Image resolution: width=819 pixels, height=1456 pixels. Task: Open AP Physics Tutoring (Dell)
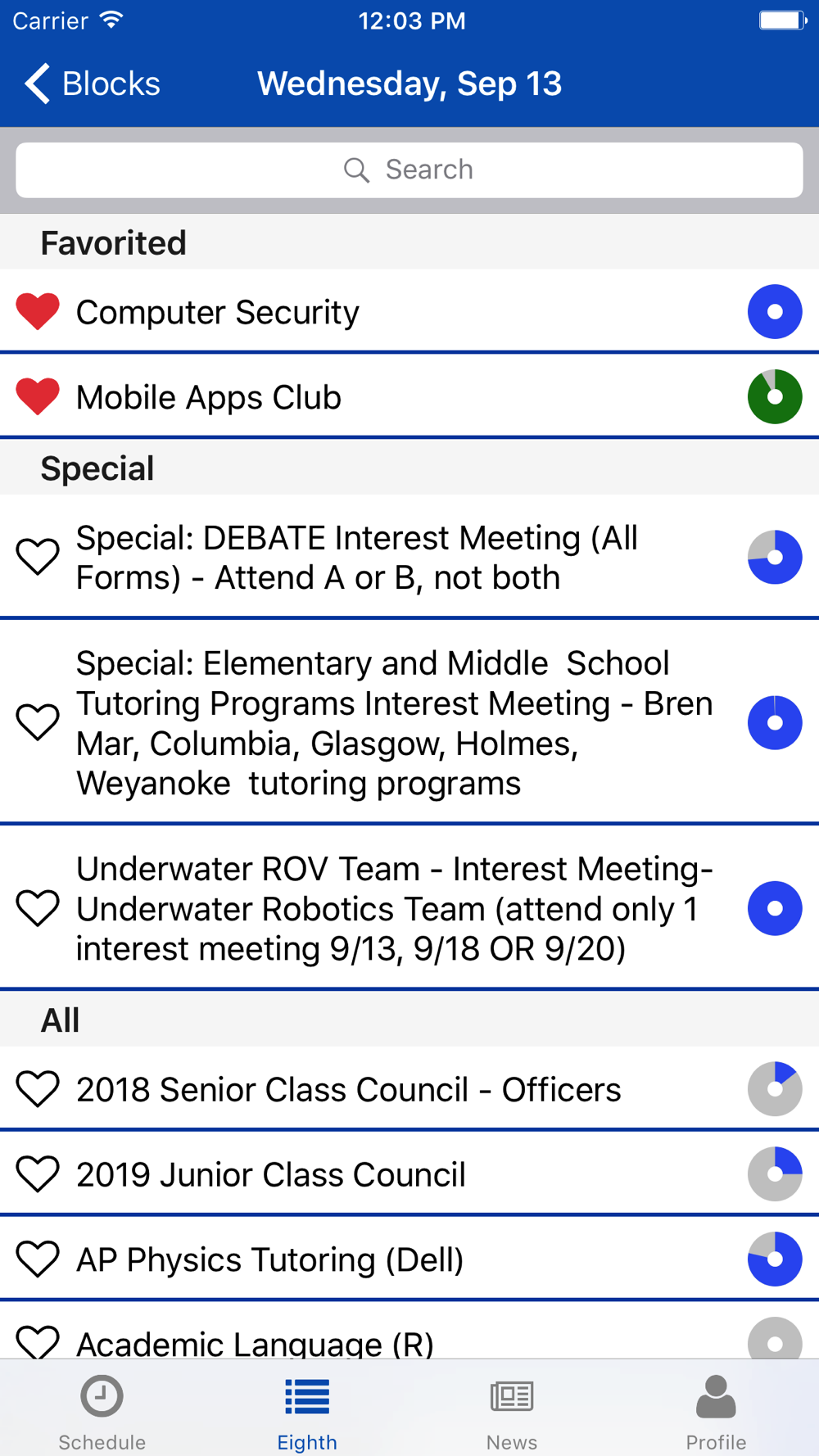pos(409,1259)
